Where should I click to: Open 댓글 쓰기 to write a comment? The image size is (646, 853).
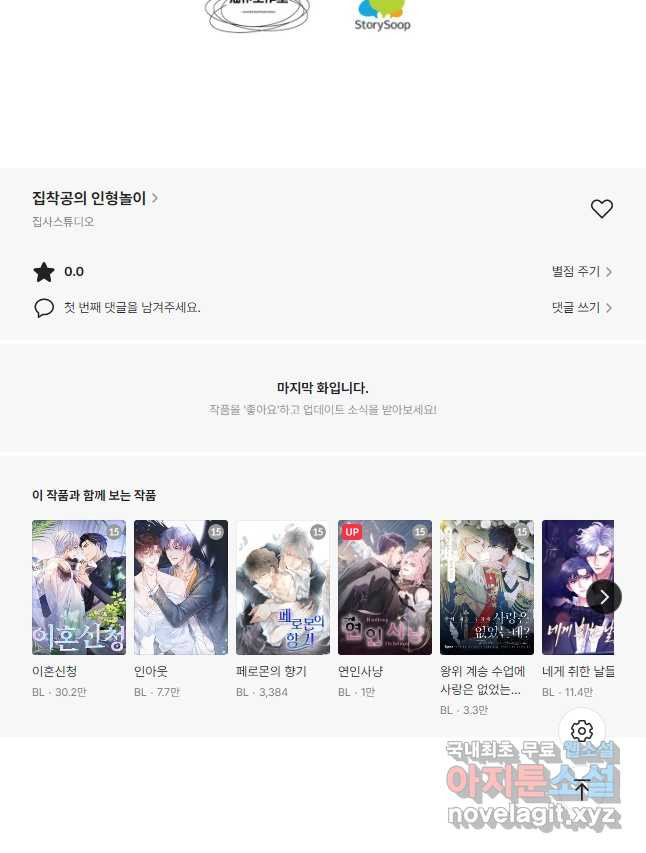[582, 307]
